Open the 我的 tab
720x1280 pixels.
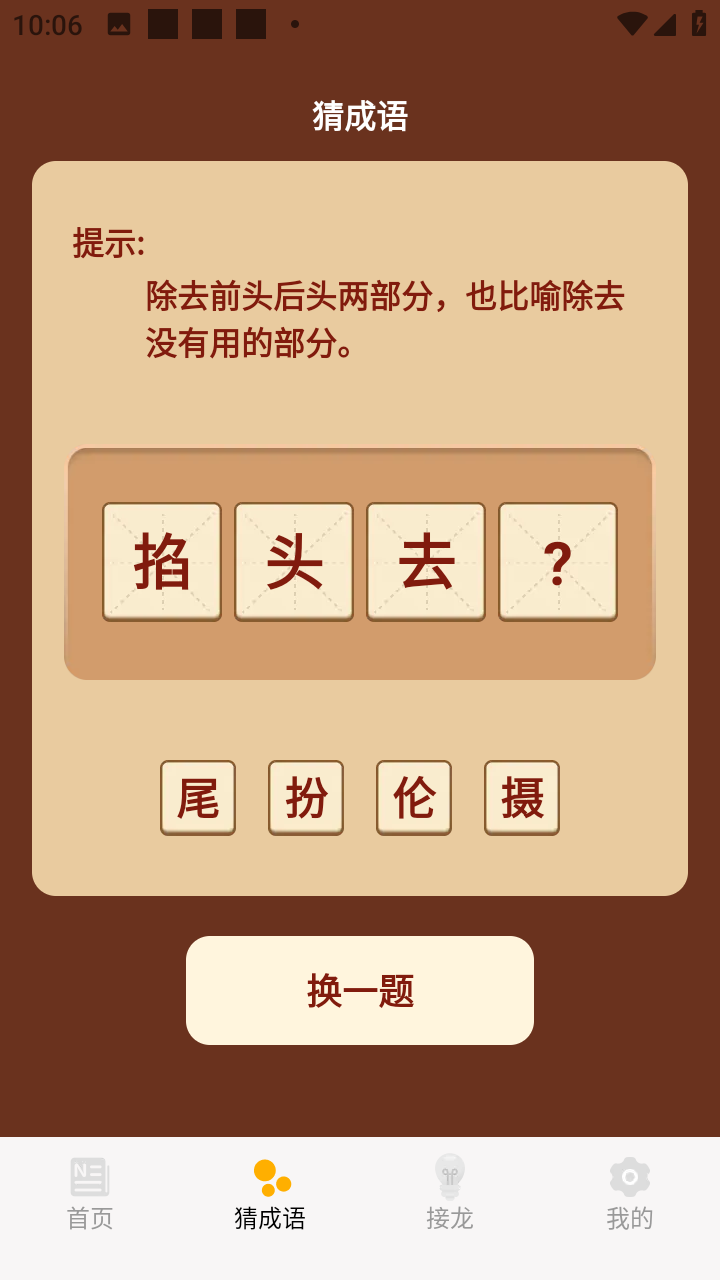click(x=630, y=1194)
